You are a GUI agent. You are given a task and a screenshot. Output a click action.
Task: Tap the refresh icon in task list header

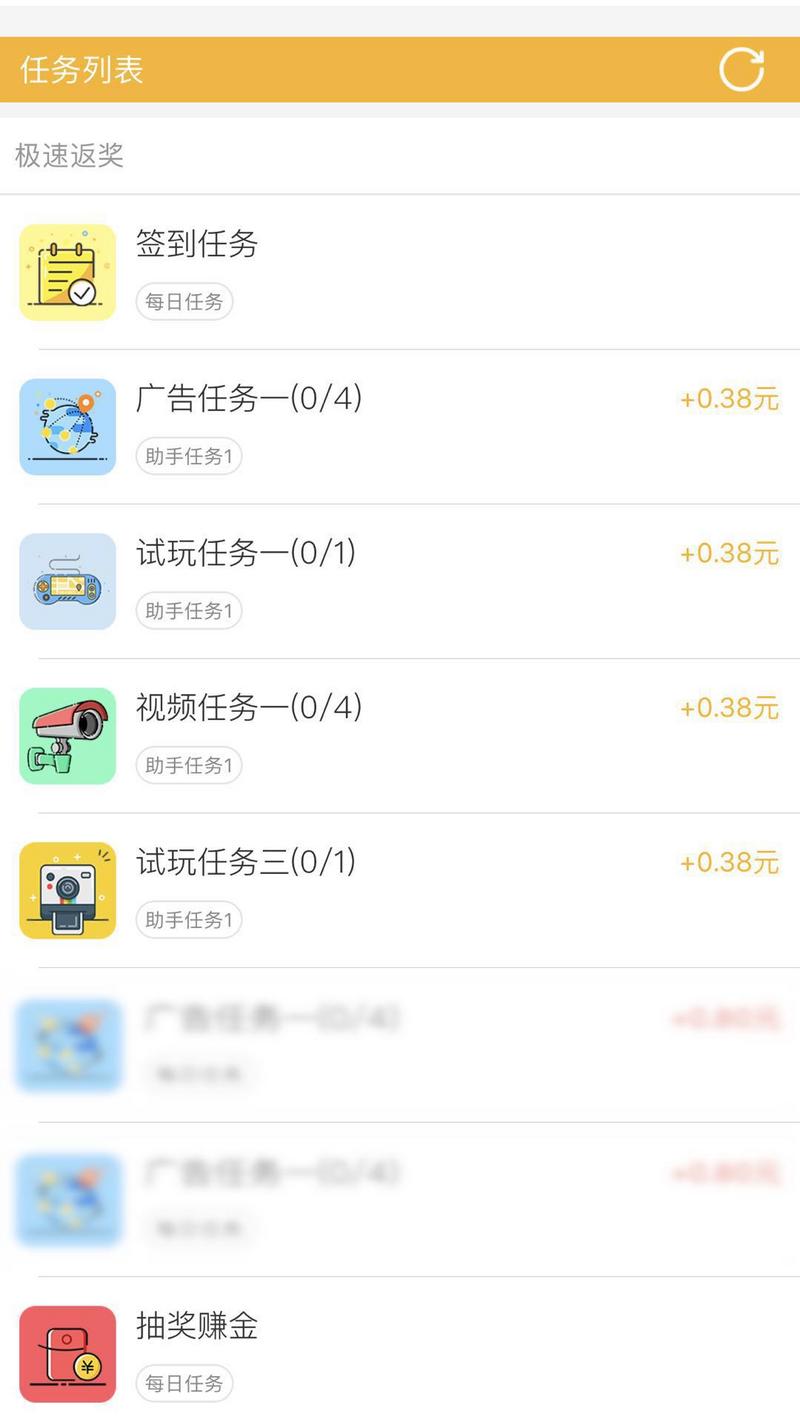[x=741, y=70]
